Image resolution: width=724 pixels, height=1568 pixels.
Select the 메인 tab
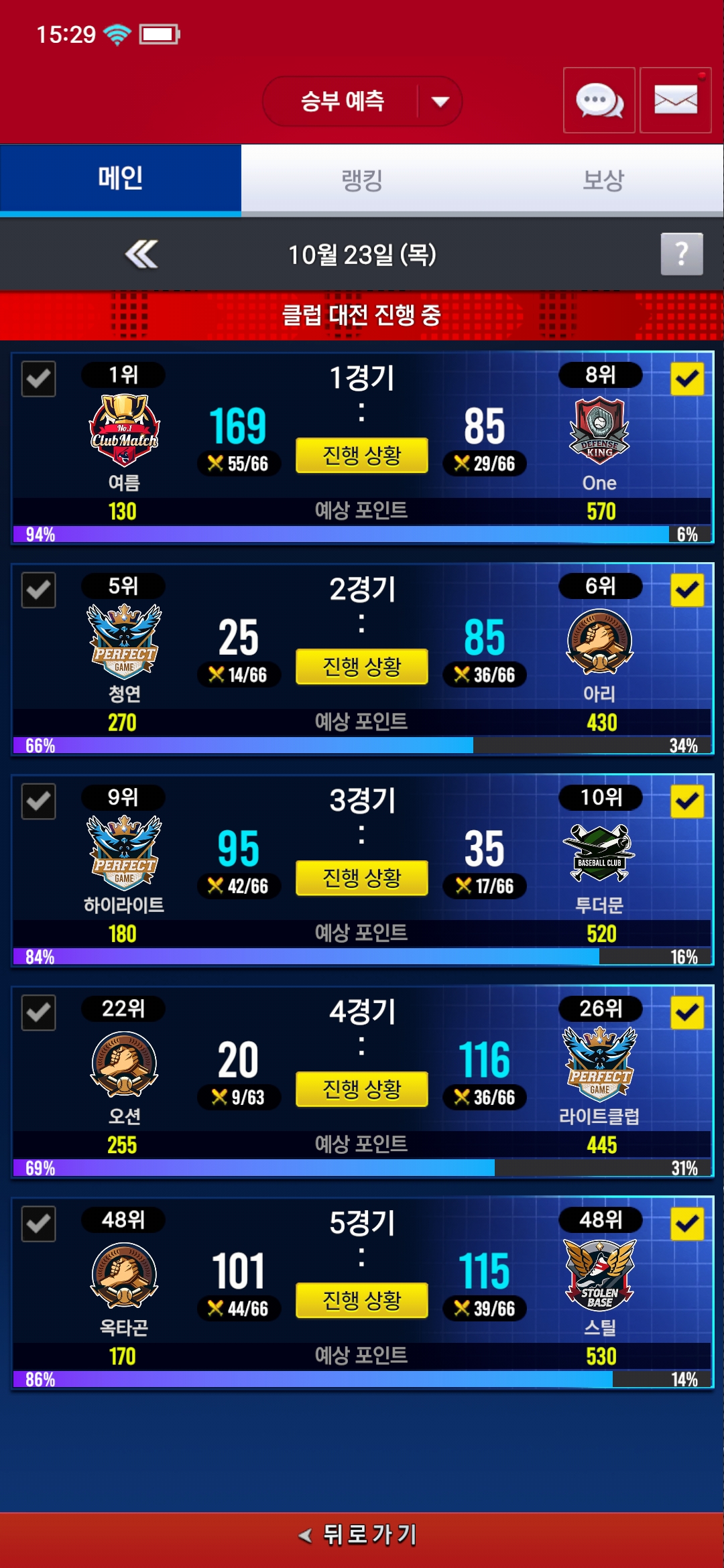pyautogui.click(x=121, y=178)
